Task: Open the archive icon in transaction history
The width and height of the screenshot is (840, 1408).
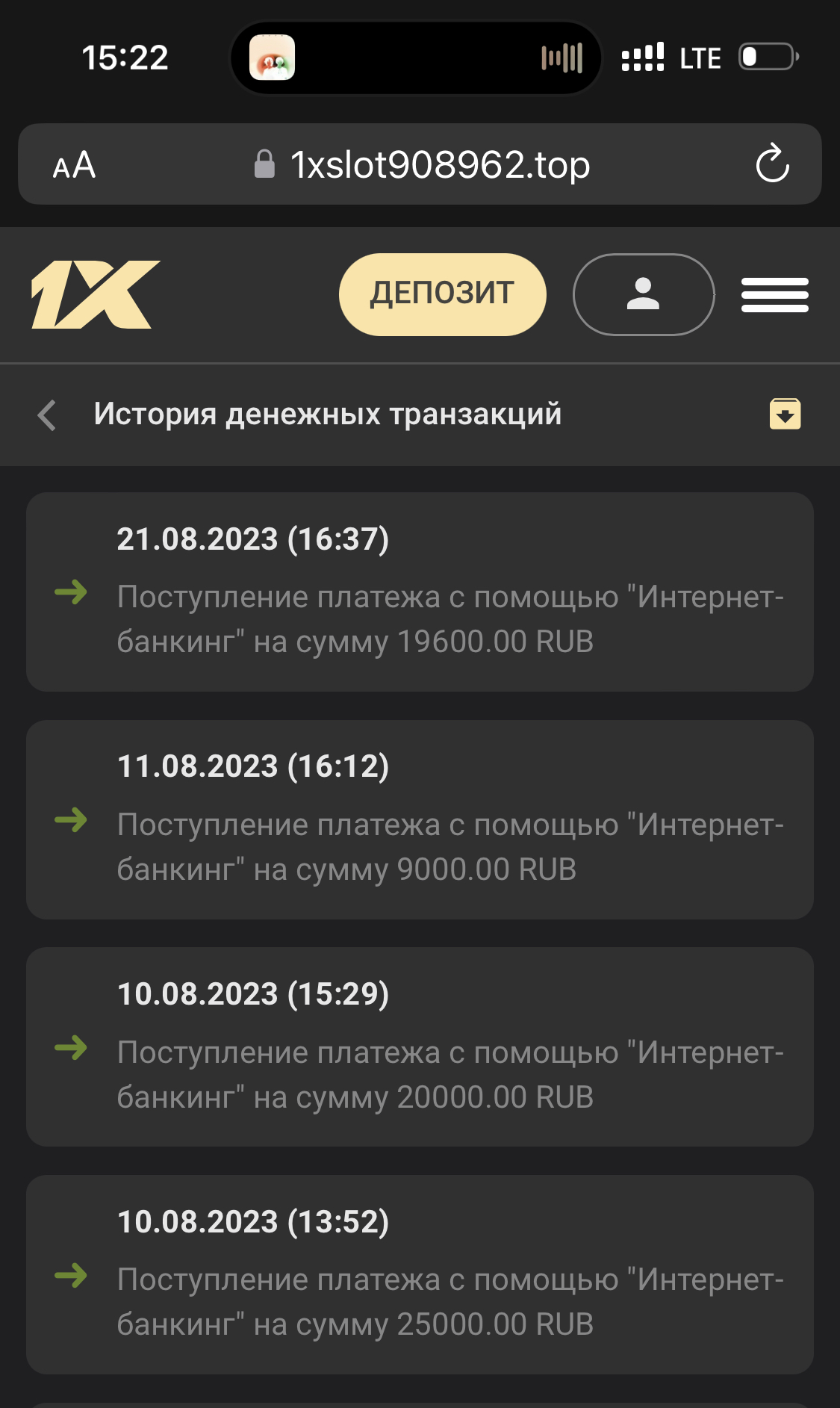Action: [x=785, y=414]
